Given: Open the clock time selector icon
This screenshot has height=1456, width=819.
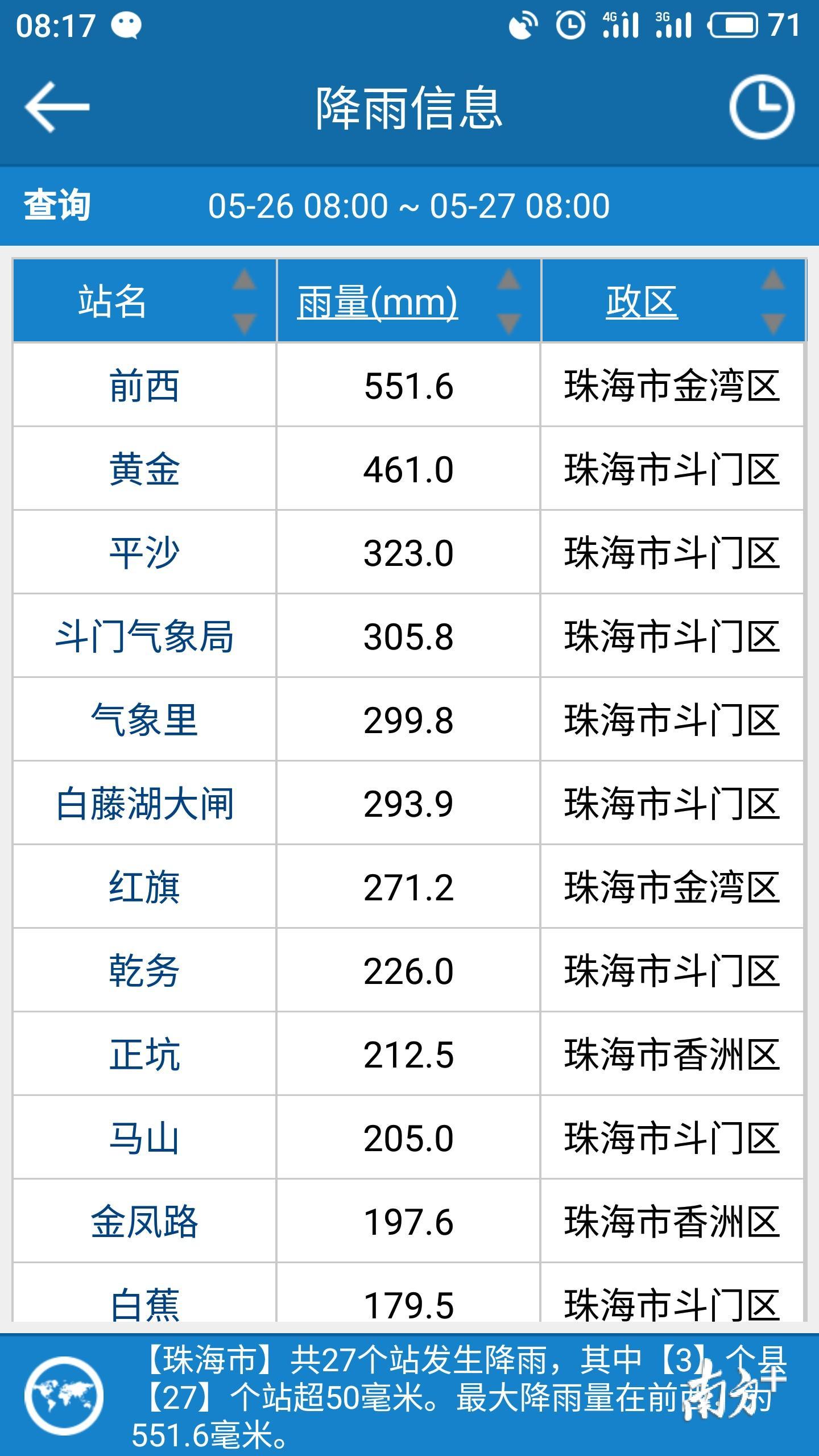Looking at the screenshot, I should (x=762, y=107).
